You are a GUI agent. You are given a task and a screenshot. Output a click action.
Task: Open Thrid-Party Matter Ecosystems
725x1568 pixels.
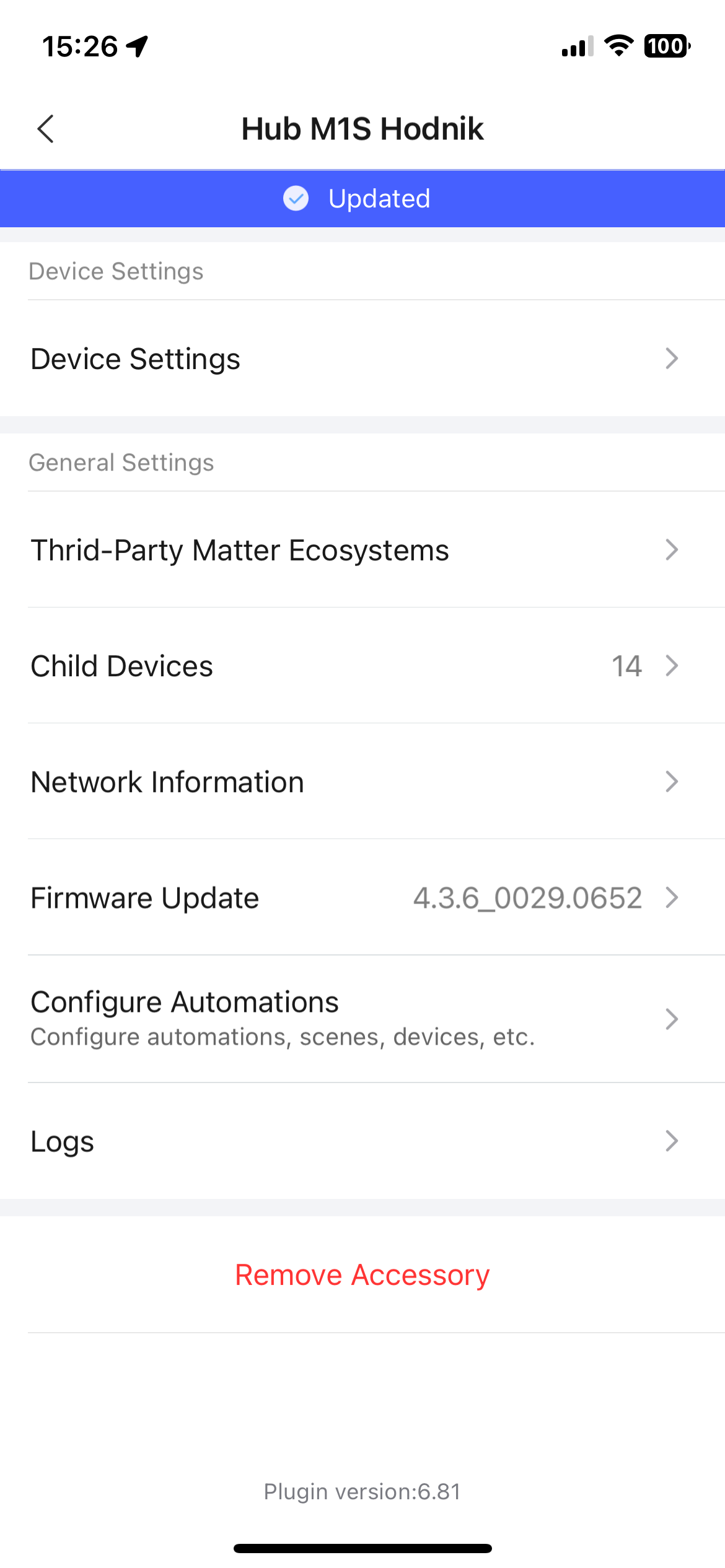362,550
